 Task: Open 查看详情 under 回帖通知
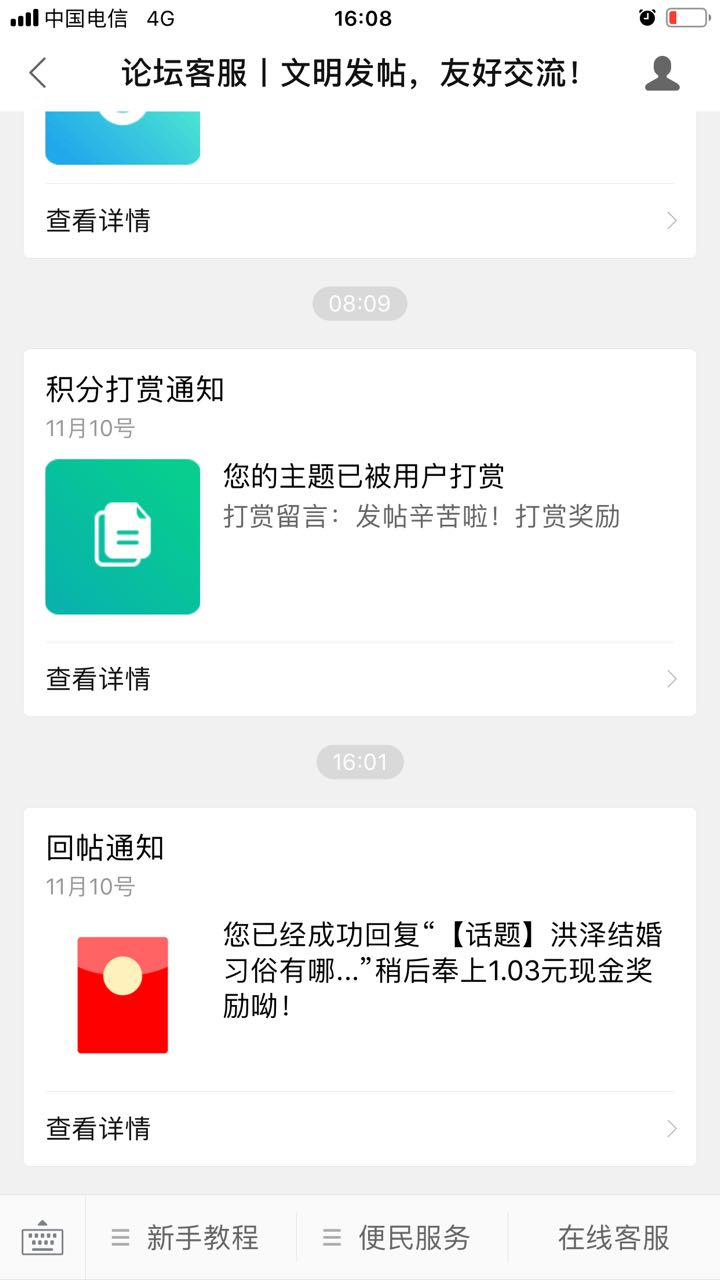pos(360,1129)
